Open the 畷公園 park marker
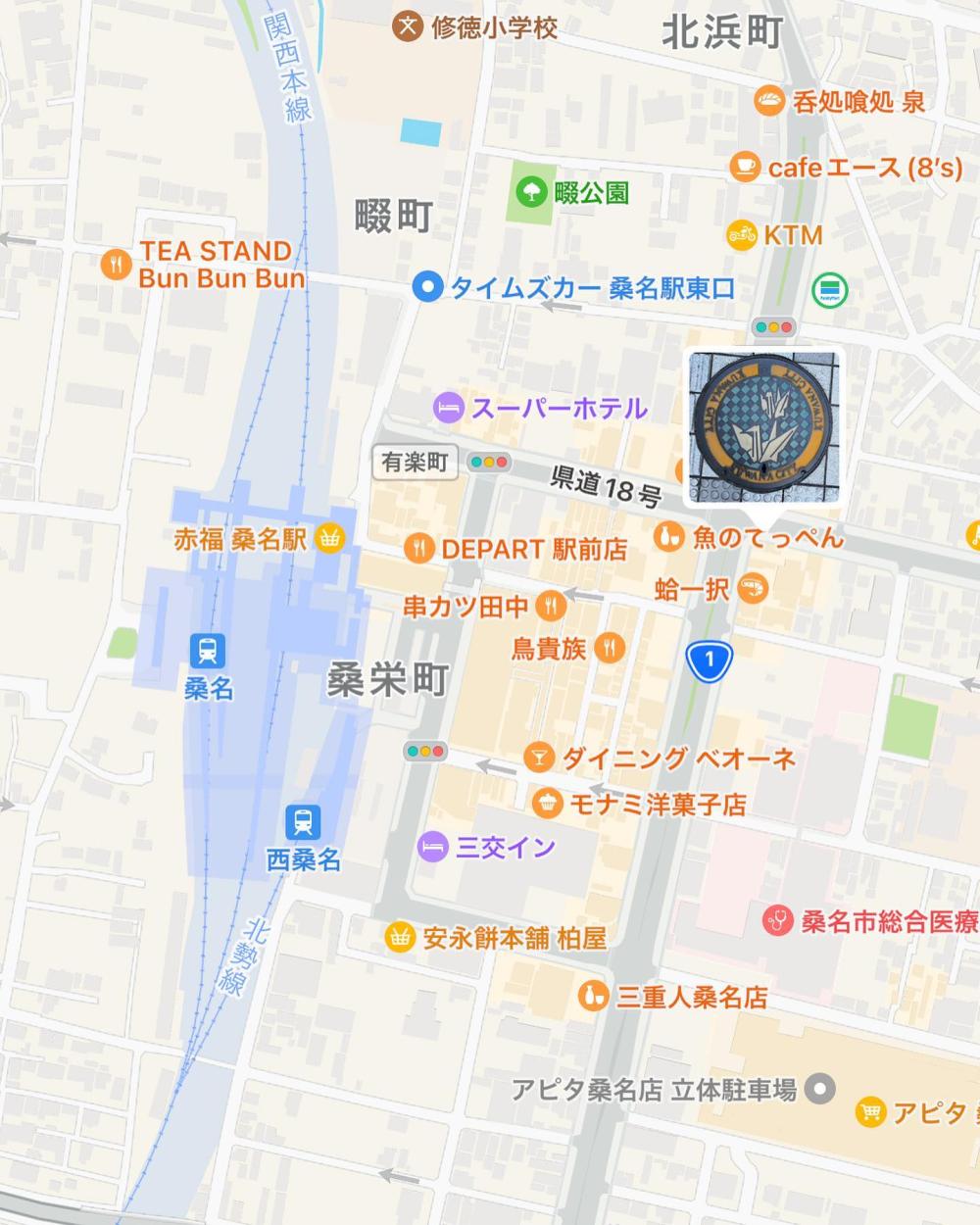Viewport: 980px width, 1225px height. 530,192
